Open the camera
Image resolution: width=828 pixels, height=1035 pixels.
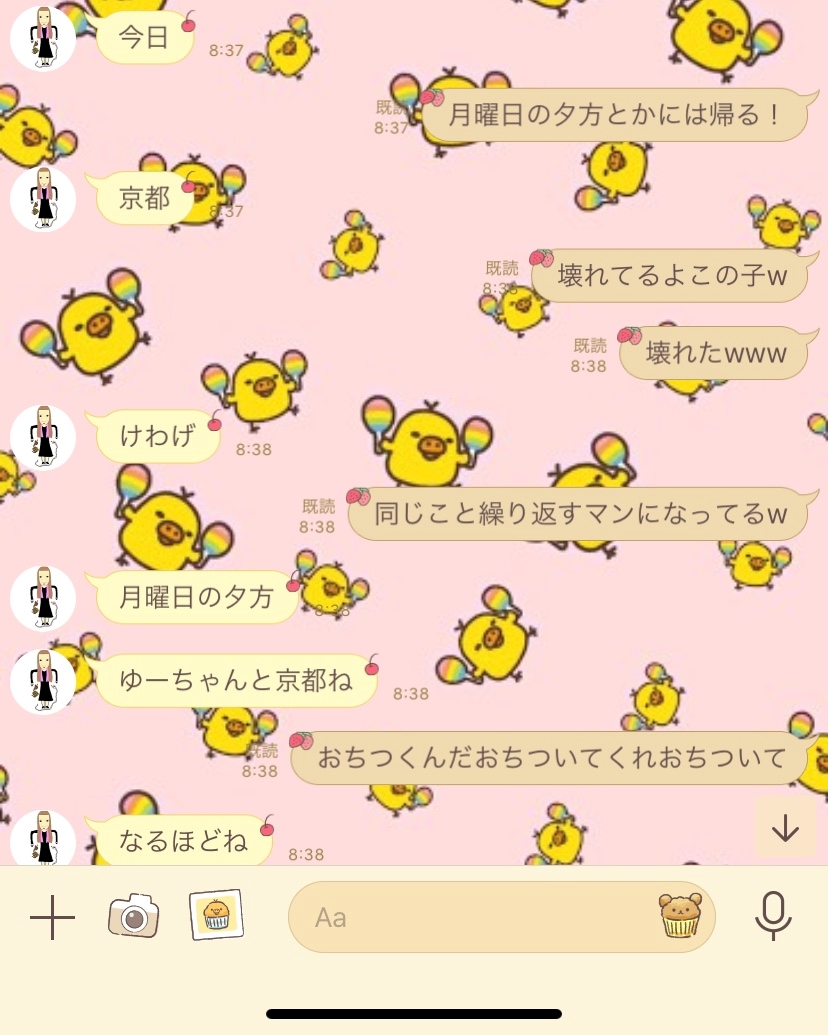coord(133,915)
